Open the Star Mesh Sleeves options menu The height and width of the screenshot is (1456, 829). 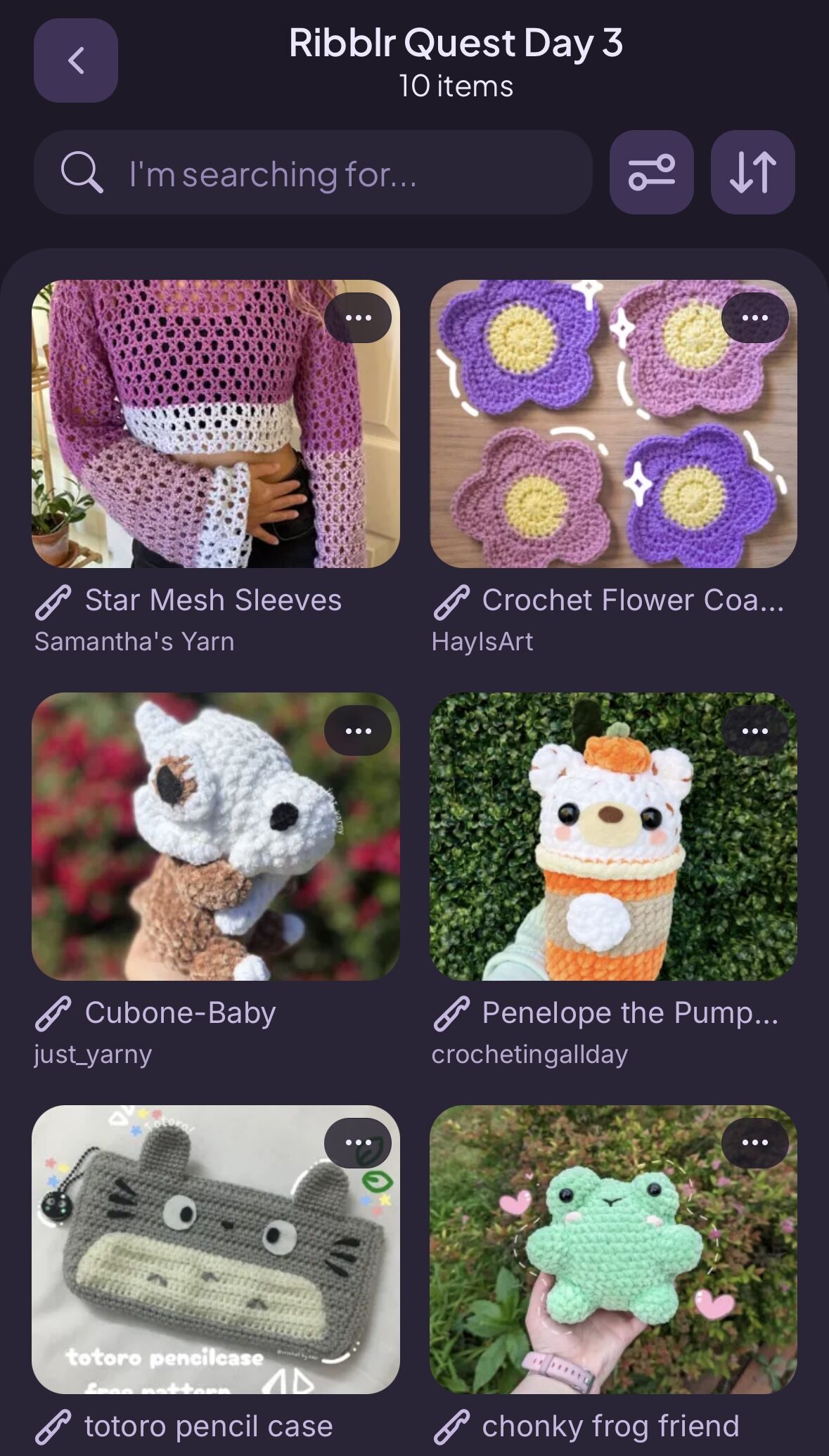click(x=358, y=318)
